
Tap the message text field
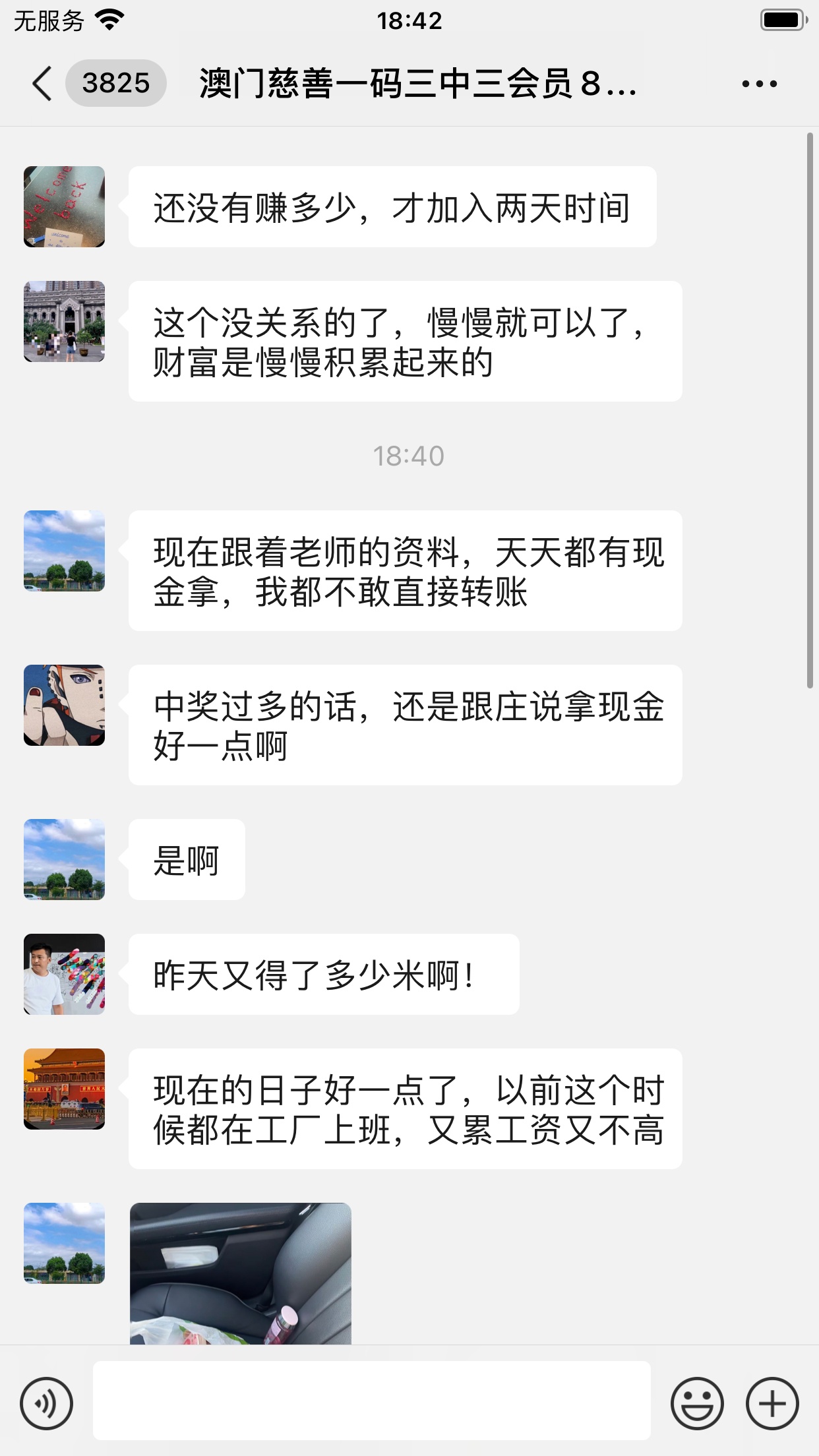(x=371, y=1401)
